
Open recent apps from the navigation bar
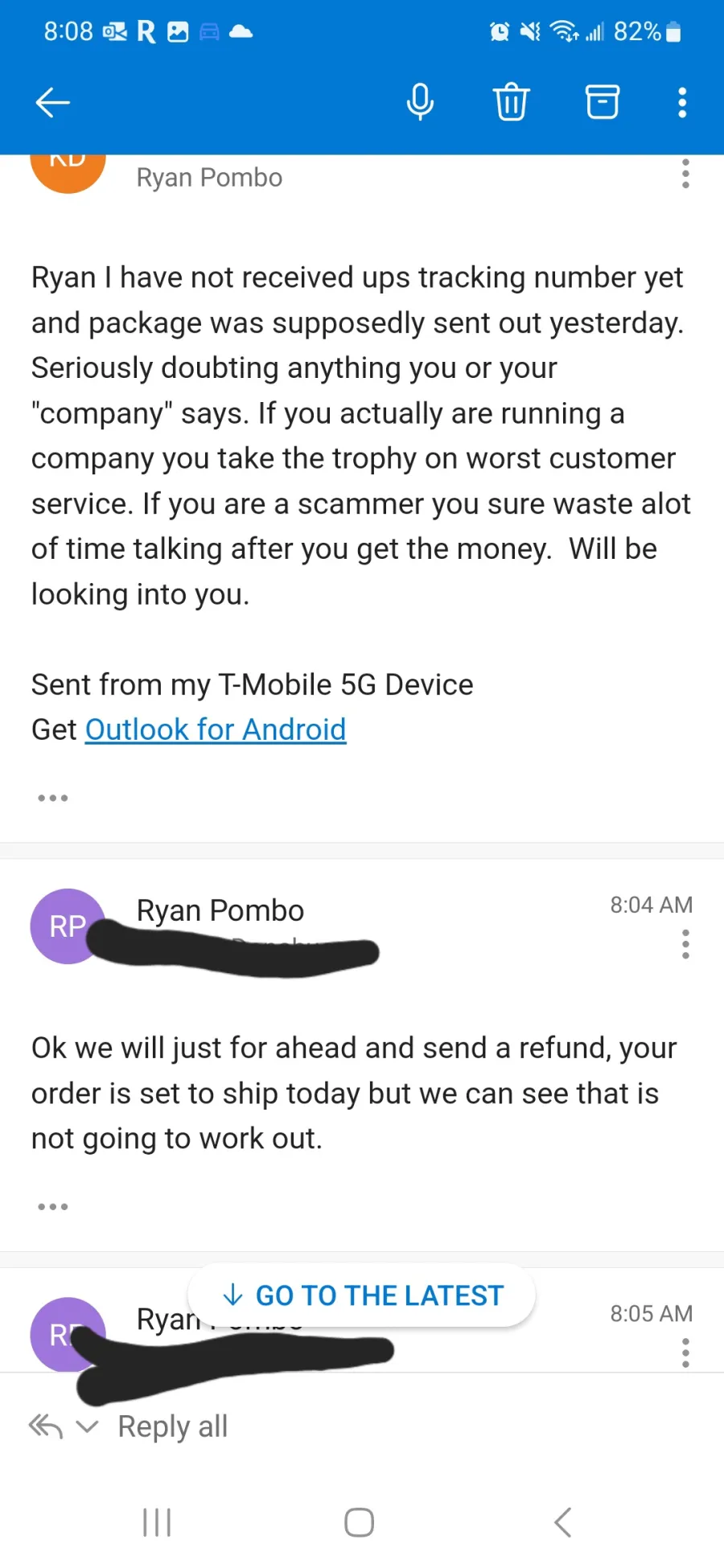tap(157, 1522)
